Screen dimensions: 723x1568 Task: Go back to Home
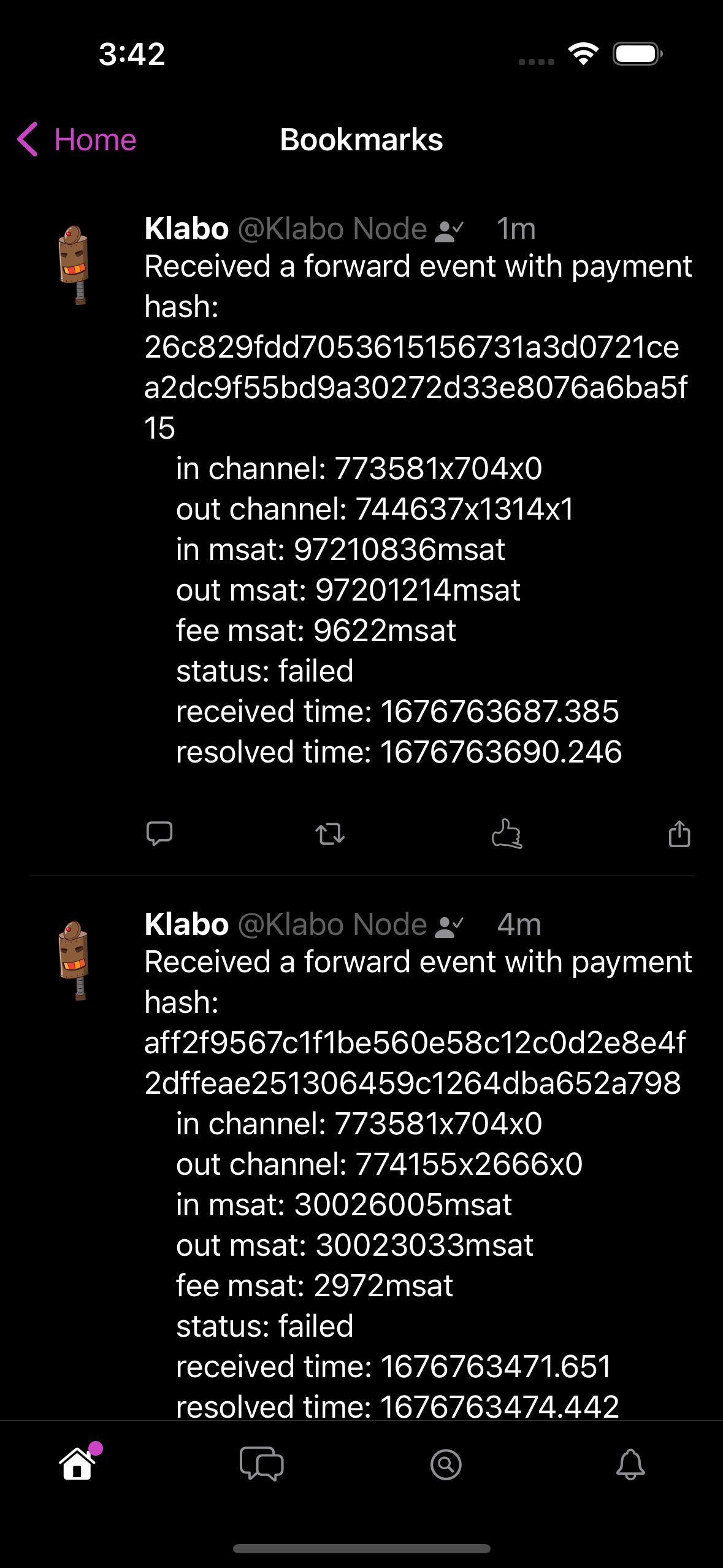click(x=77, y=140)
